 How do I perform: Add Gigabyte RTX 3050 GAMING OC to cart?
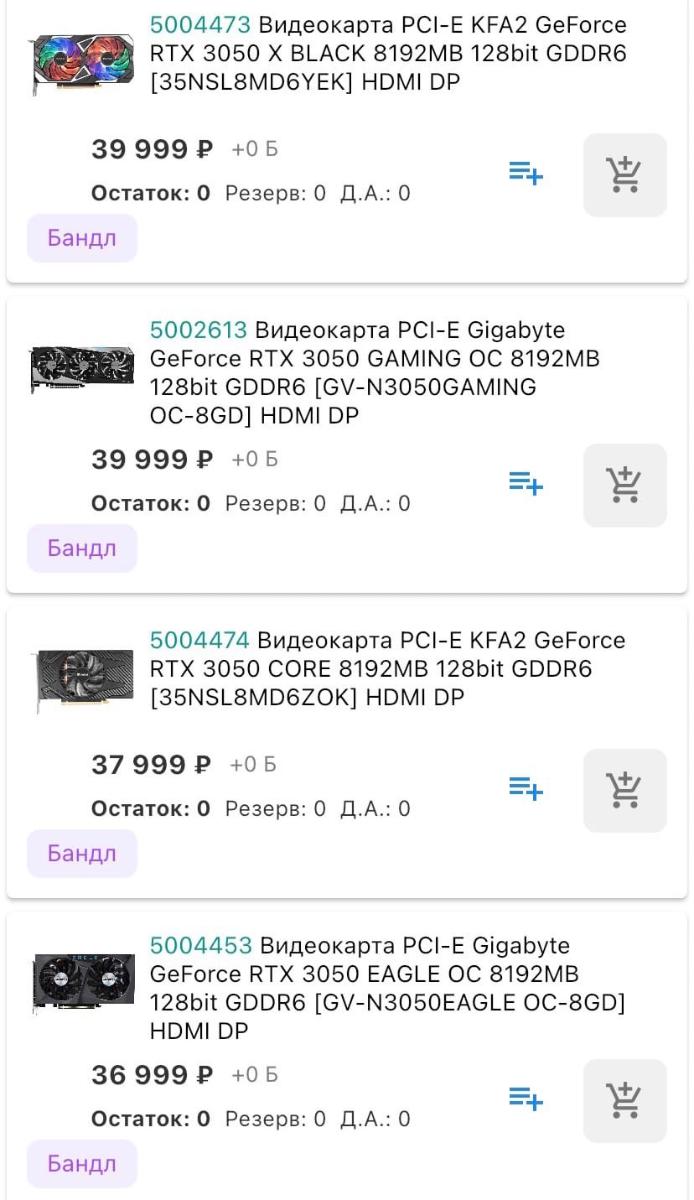click(x=625, y=485)
